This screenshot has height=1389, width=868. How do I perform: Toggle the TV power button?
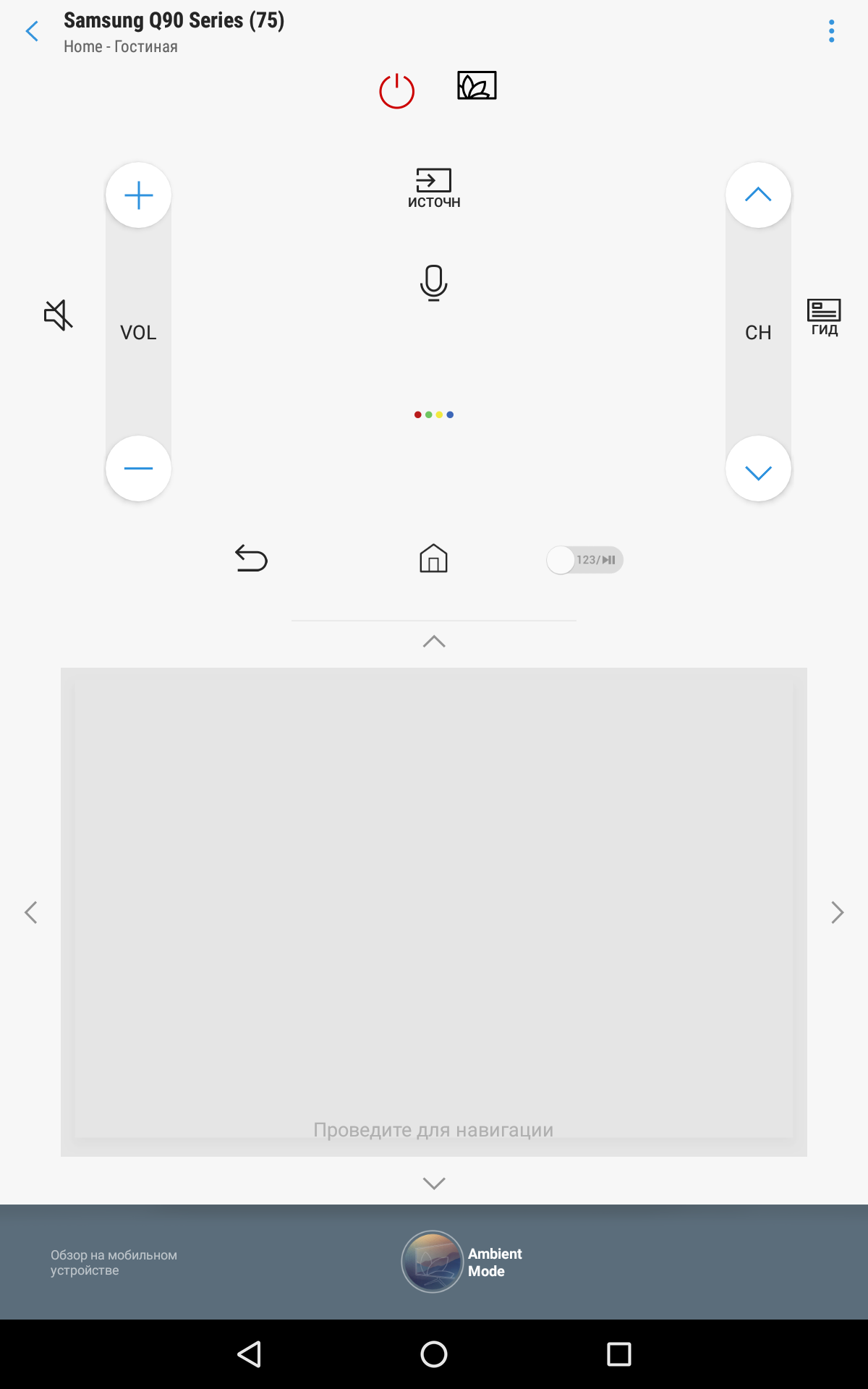396,90
